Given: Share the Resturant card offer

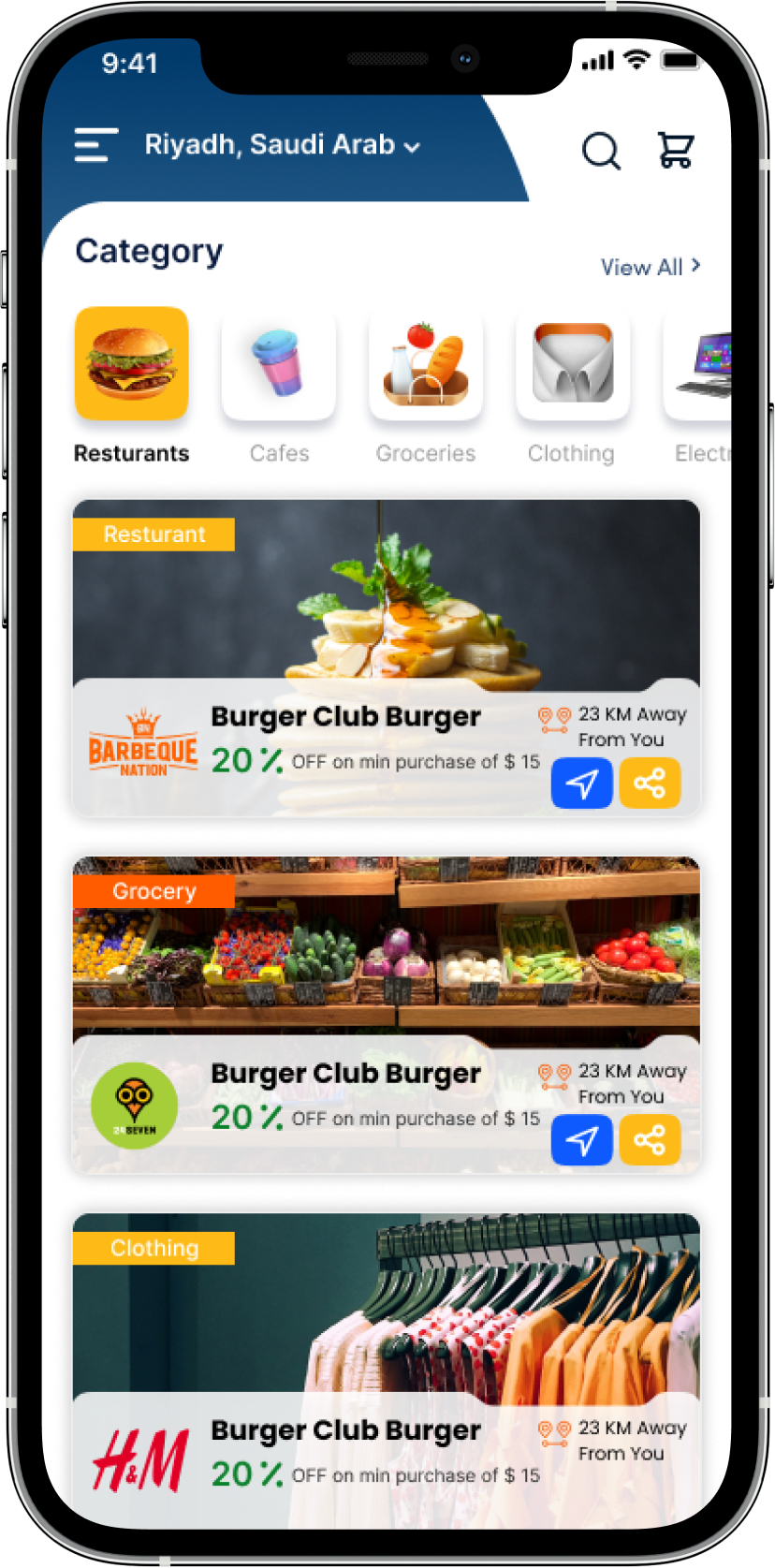Looking at the screenshot, I should (649, 783).
